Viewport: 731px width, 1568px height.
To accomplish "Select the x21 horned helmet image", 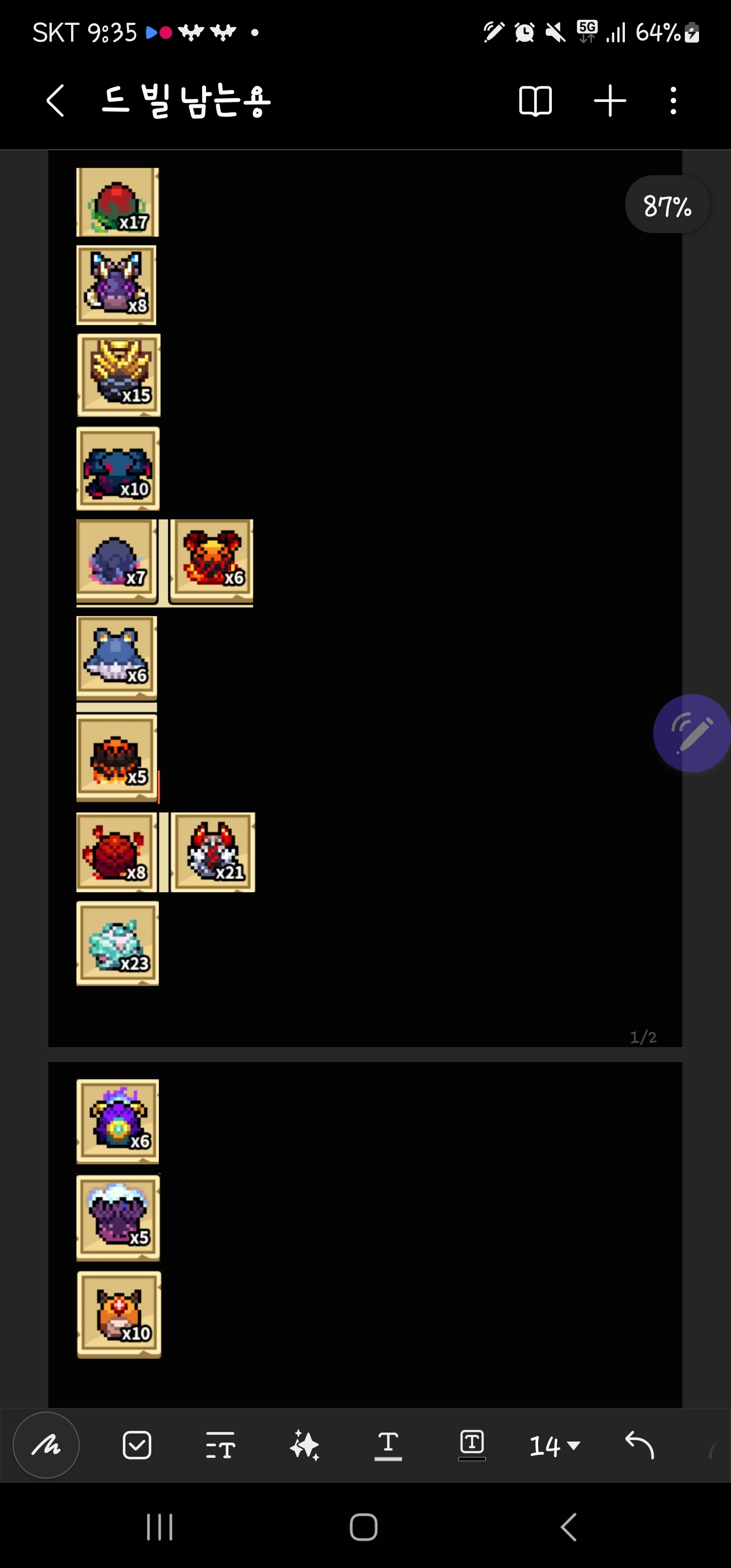I will (x=212, y=852).
